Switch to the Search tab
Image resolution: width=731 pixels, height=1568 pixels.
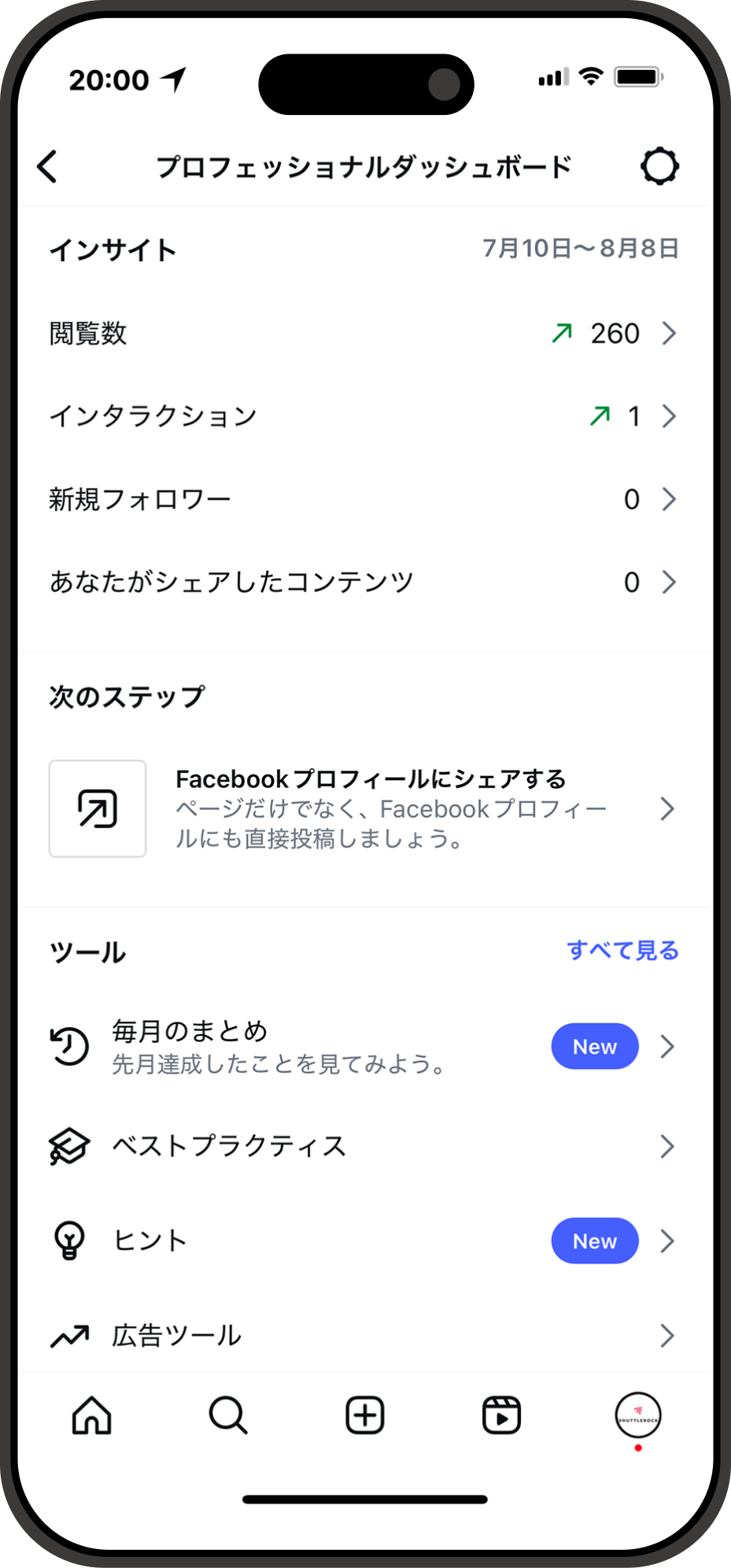point(228,1415)
